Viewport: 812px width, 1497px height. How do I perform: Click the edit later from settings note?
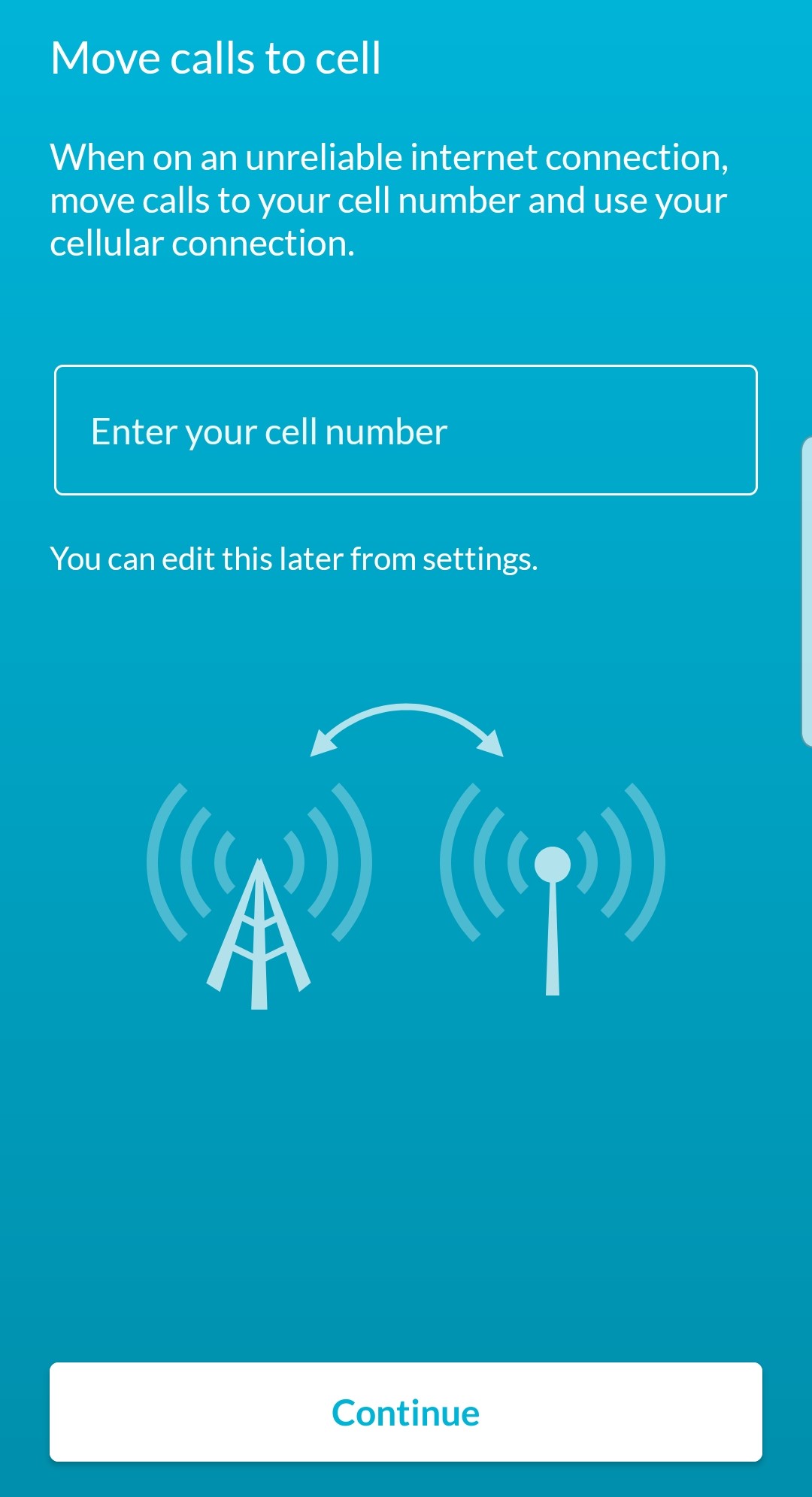click(294, 558)
